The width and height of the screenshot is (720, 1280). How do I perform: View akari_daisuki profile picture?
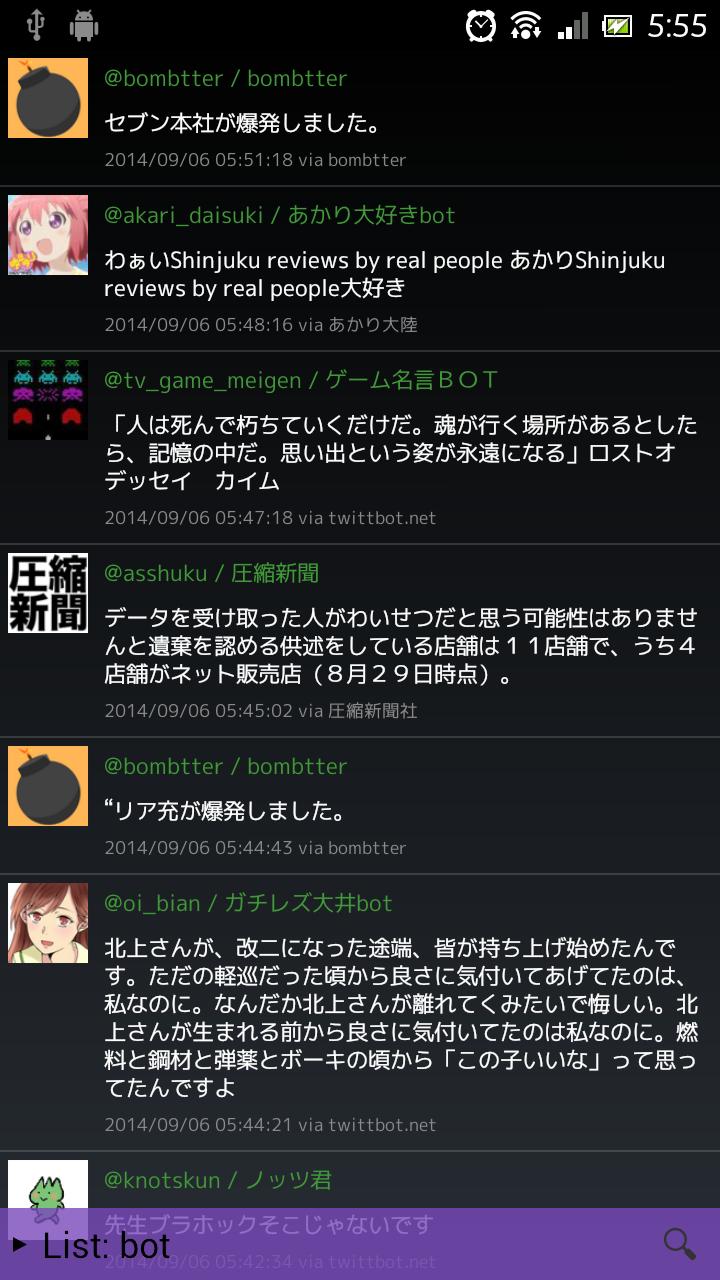[48, 235]
